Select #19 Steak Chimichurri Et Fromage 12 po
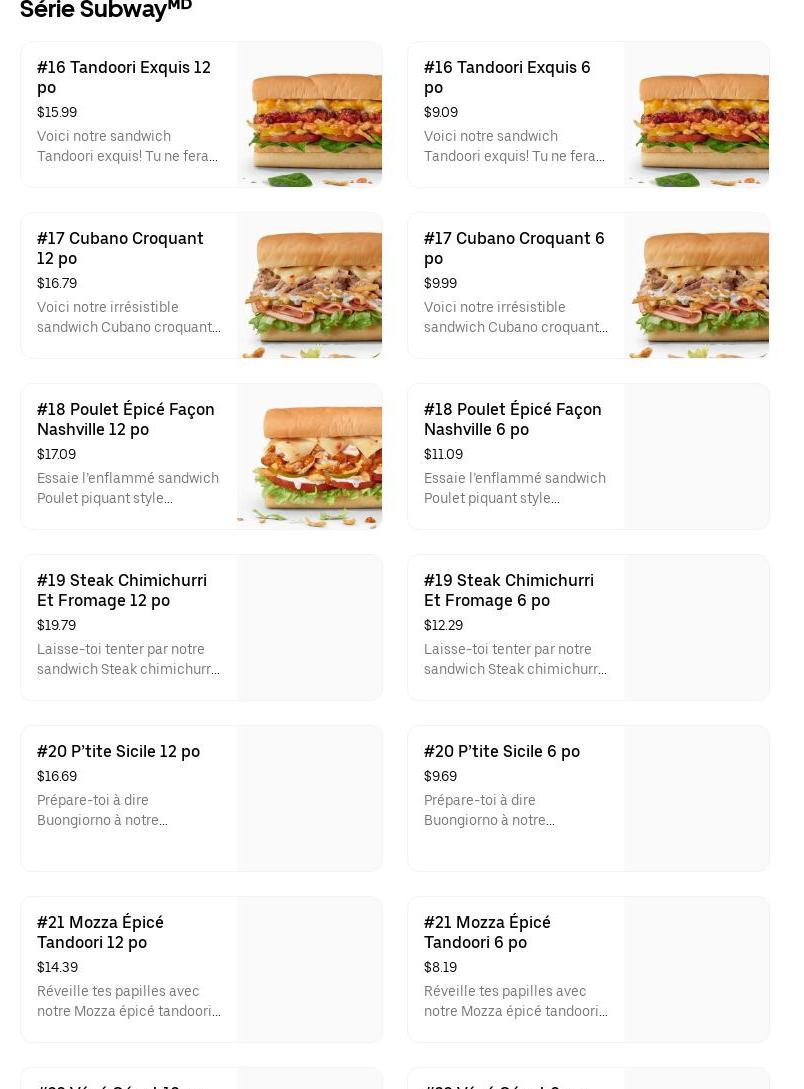The width and height of the screenshot is (804, 1089). 201,627
